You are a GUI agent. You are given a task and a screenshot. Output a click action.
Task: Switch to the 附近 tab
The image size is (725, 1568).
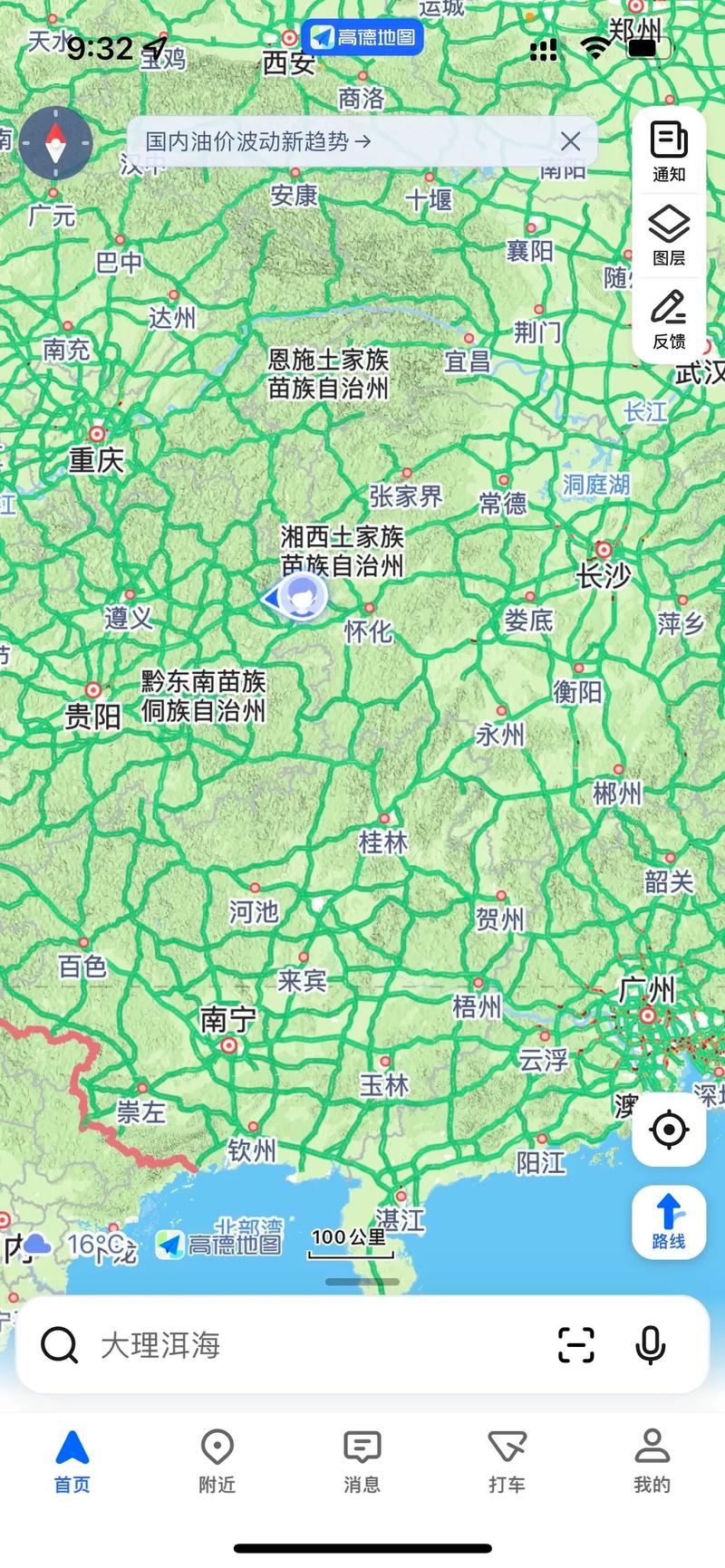[x=217, y=1461]
